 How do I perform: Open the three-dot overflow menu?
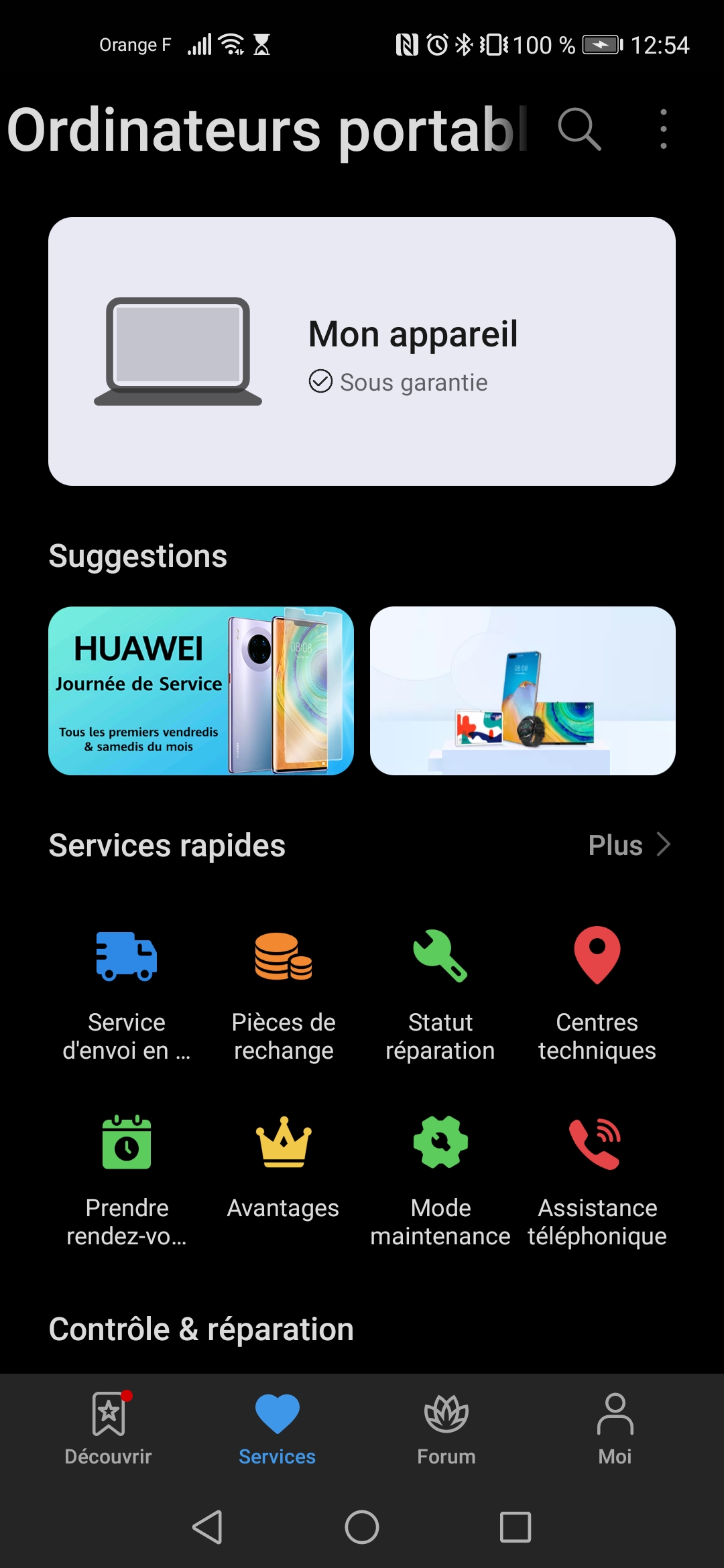(663, 129)
